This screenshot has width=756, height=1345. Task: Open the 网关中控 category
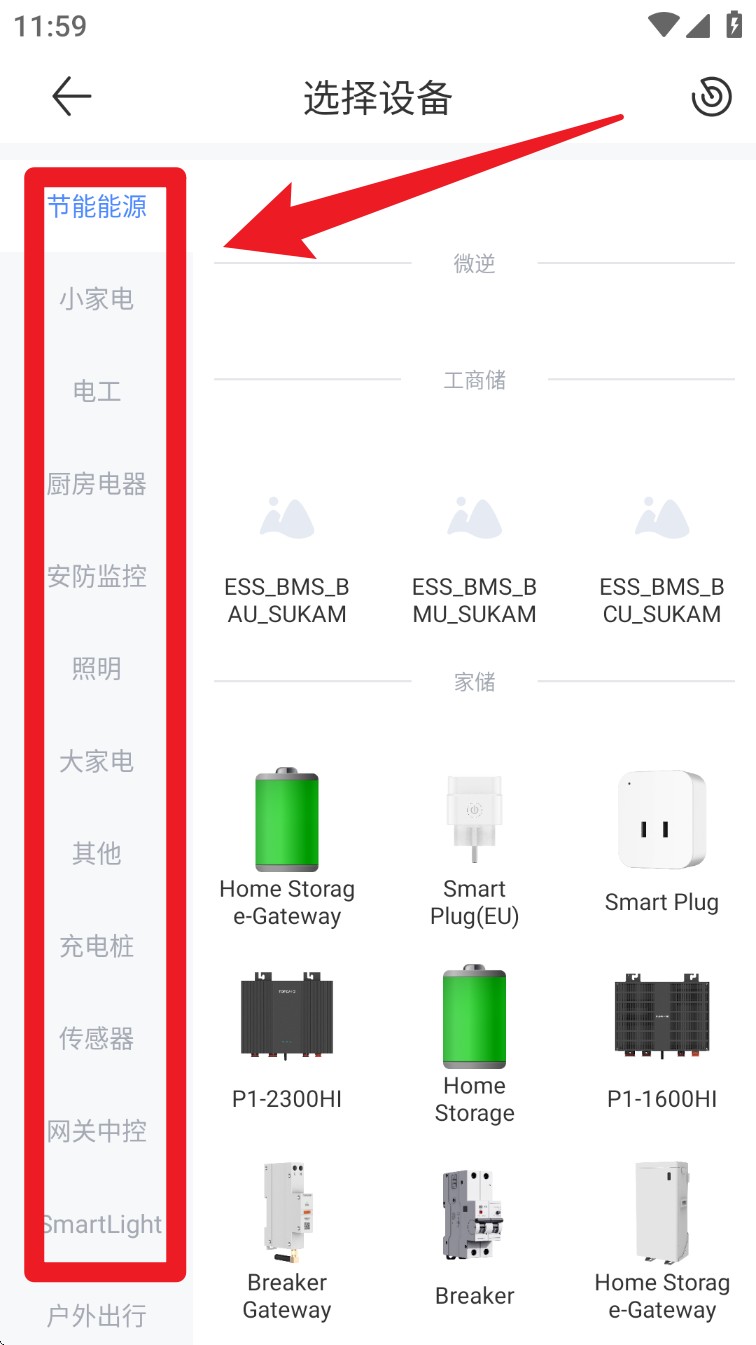pos(97,1131)
